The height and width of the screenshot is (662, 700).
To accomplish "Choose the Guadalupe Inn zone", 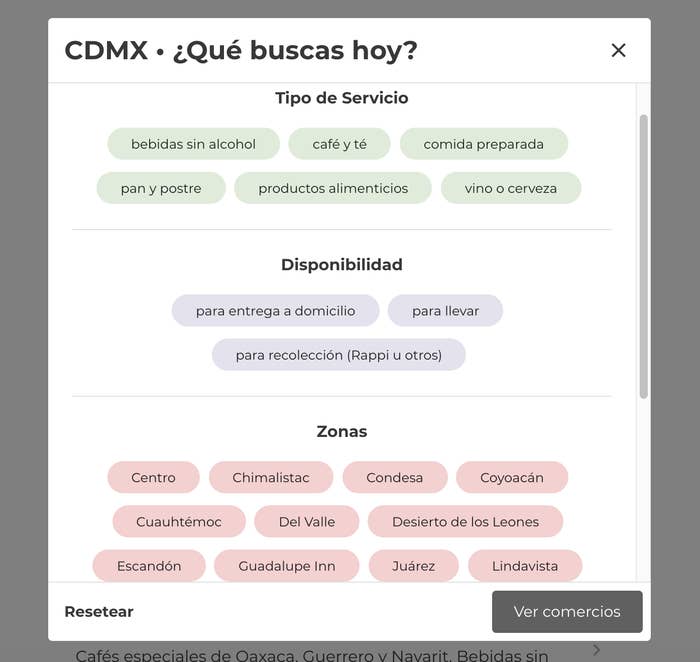I will (x=286, y=566).
